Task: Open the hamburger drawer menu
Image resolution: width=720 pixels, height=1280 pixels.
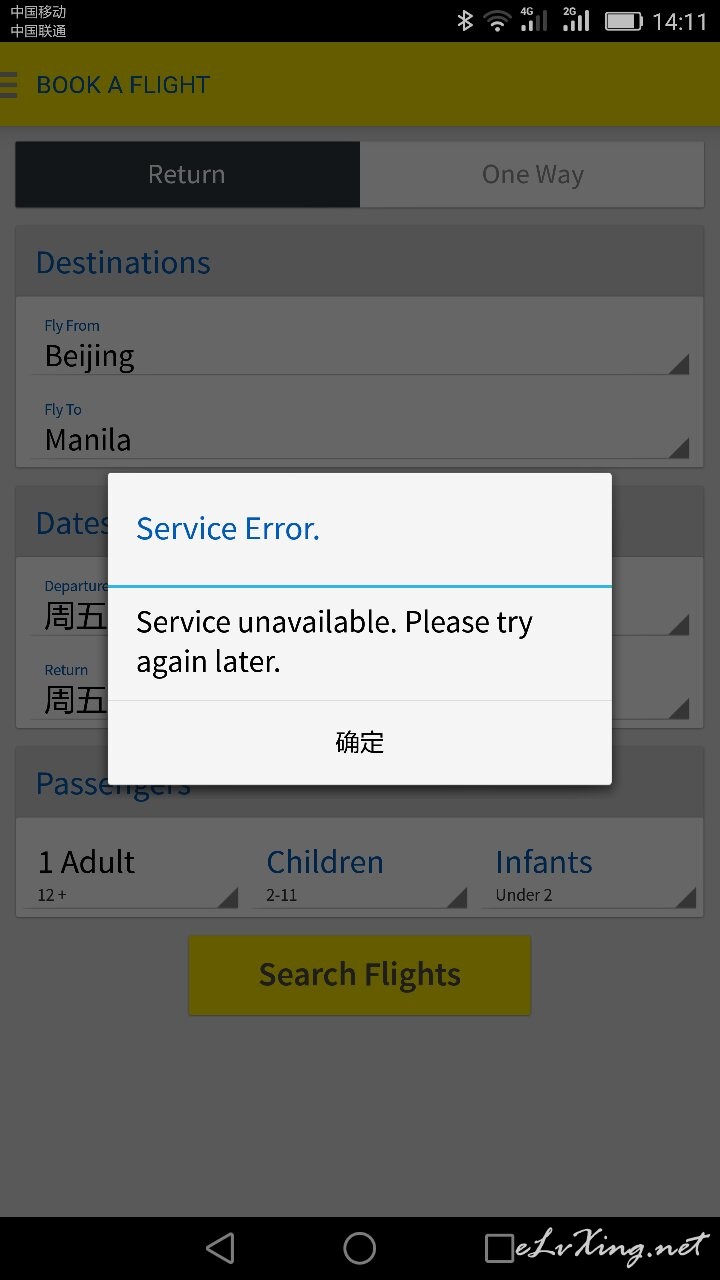Action: (x=9, y=85)
